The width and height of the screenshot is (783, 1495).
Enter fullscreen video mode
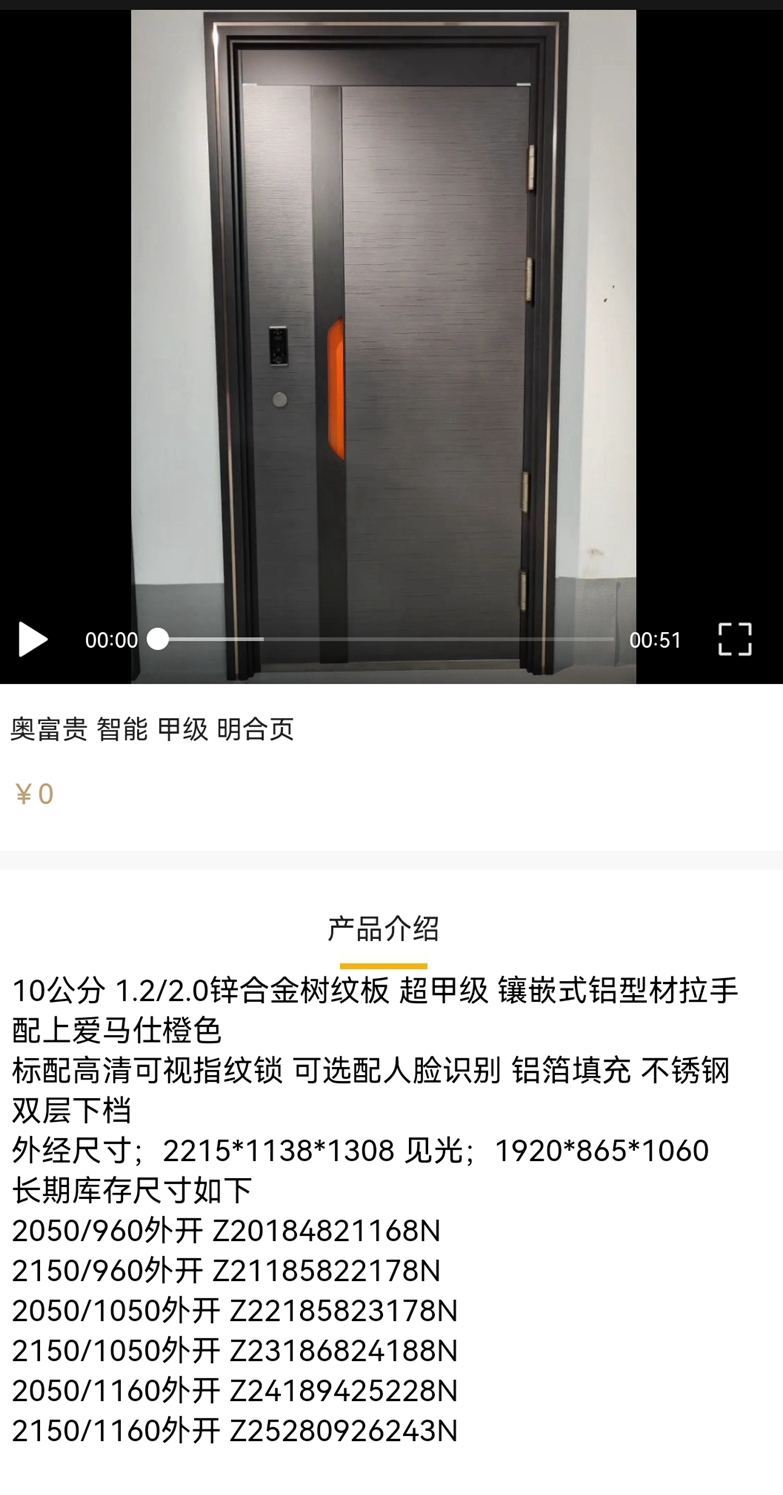tap(735, 639)
